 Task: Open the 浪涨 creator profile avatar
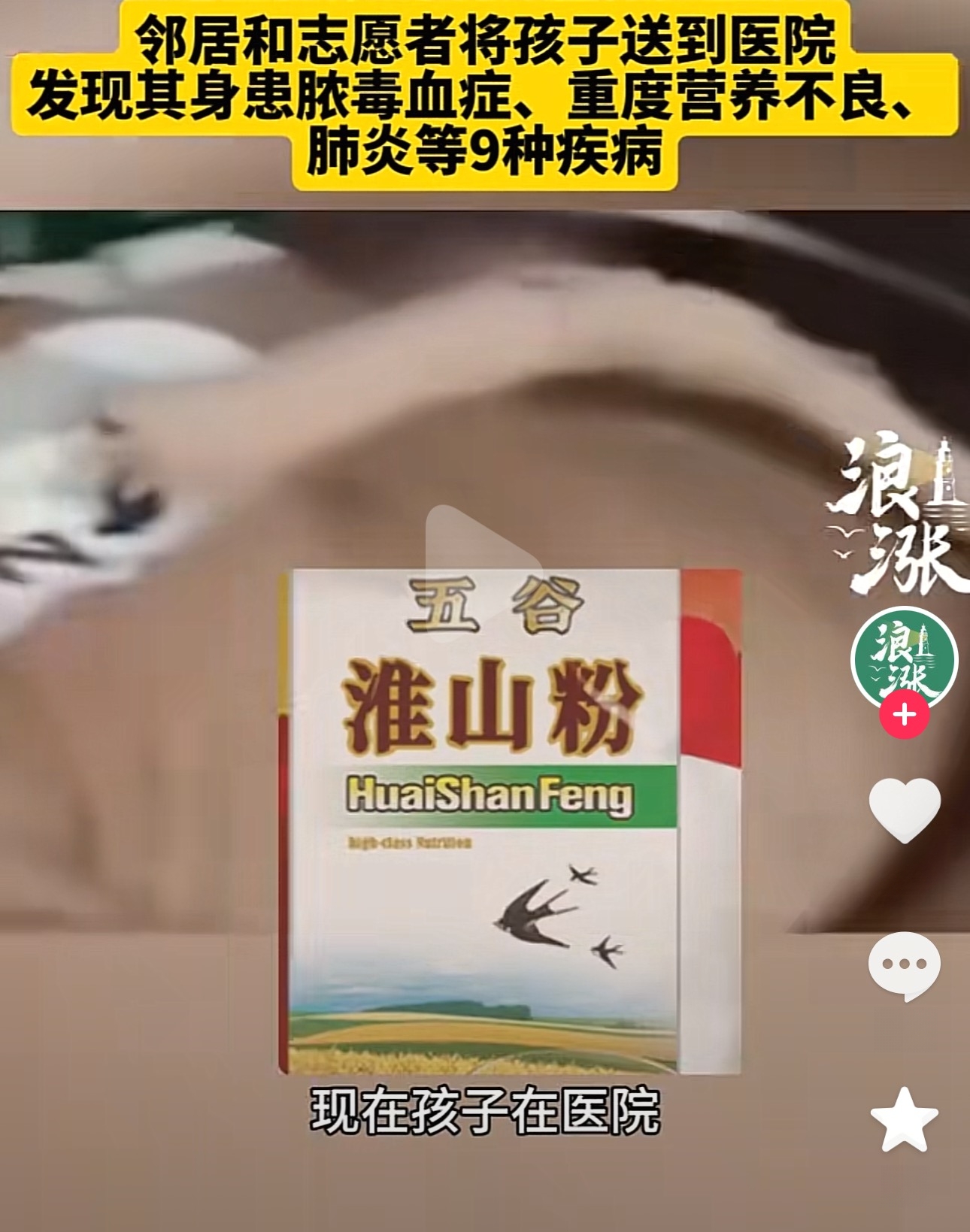904,656
